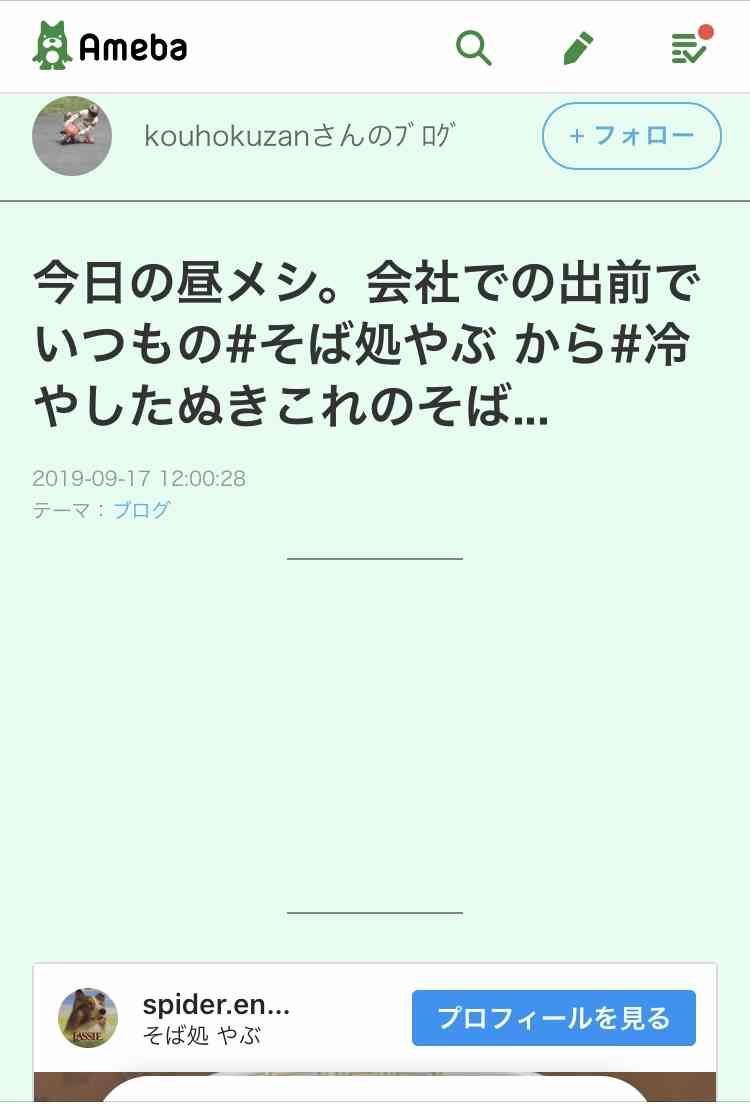The height and width of the screenshot is (1104, 750).
Task: Go to Ameba home via logo
Action: (x=111, y=46)
